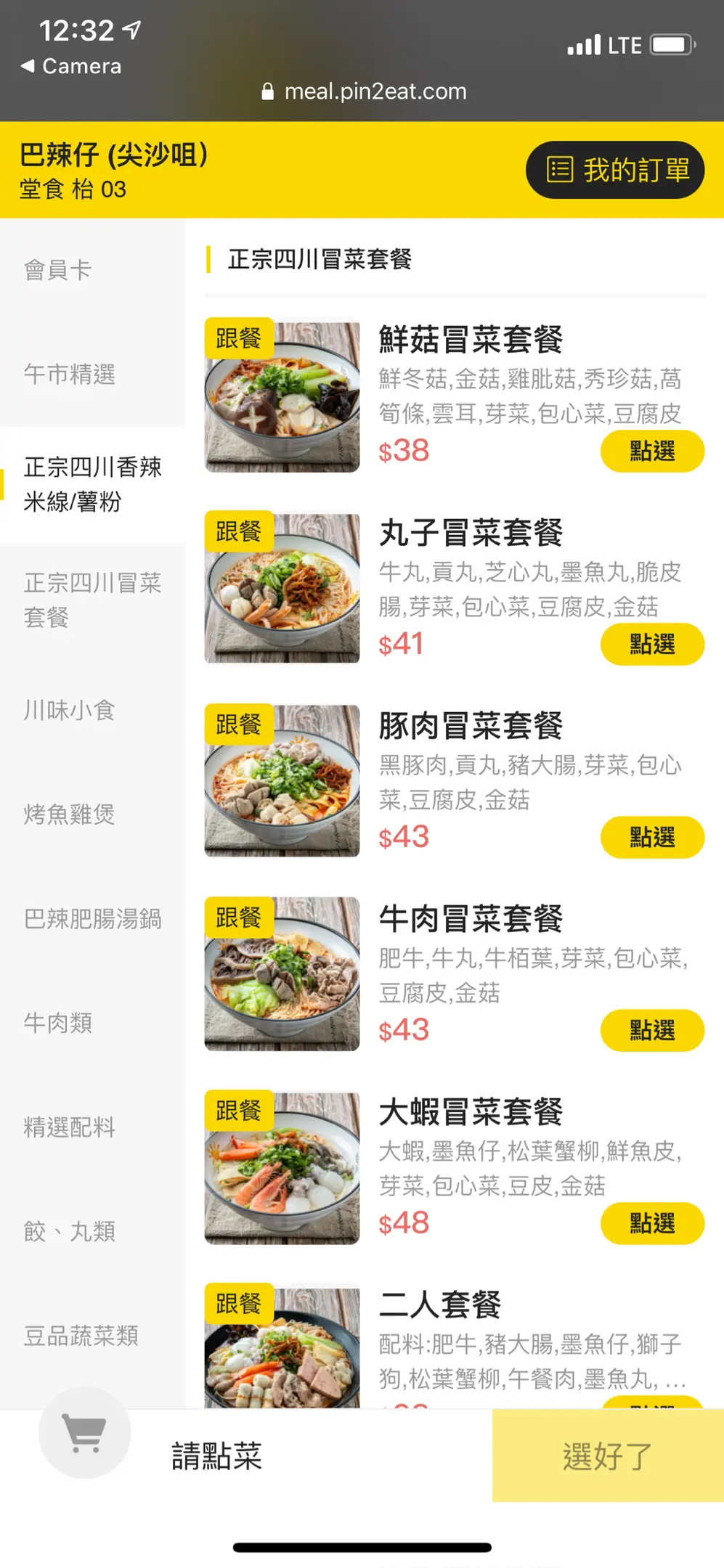Jump to 正宗四川冒菜套餐 category

click(x=92, y=600)
